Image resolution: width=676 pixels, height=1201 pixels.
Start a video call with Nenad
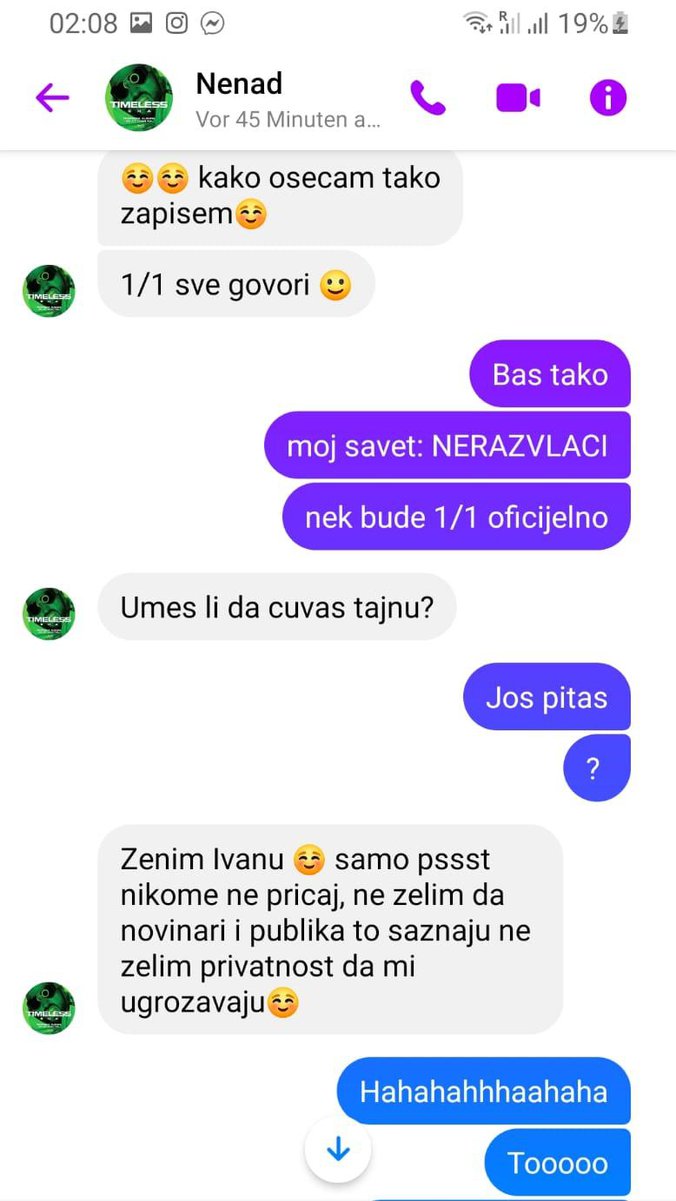[x=518, y=98]
